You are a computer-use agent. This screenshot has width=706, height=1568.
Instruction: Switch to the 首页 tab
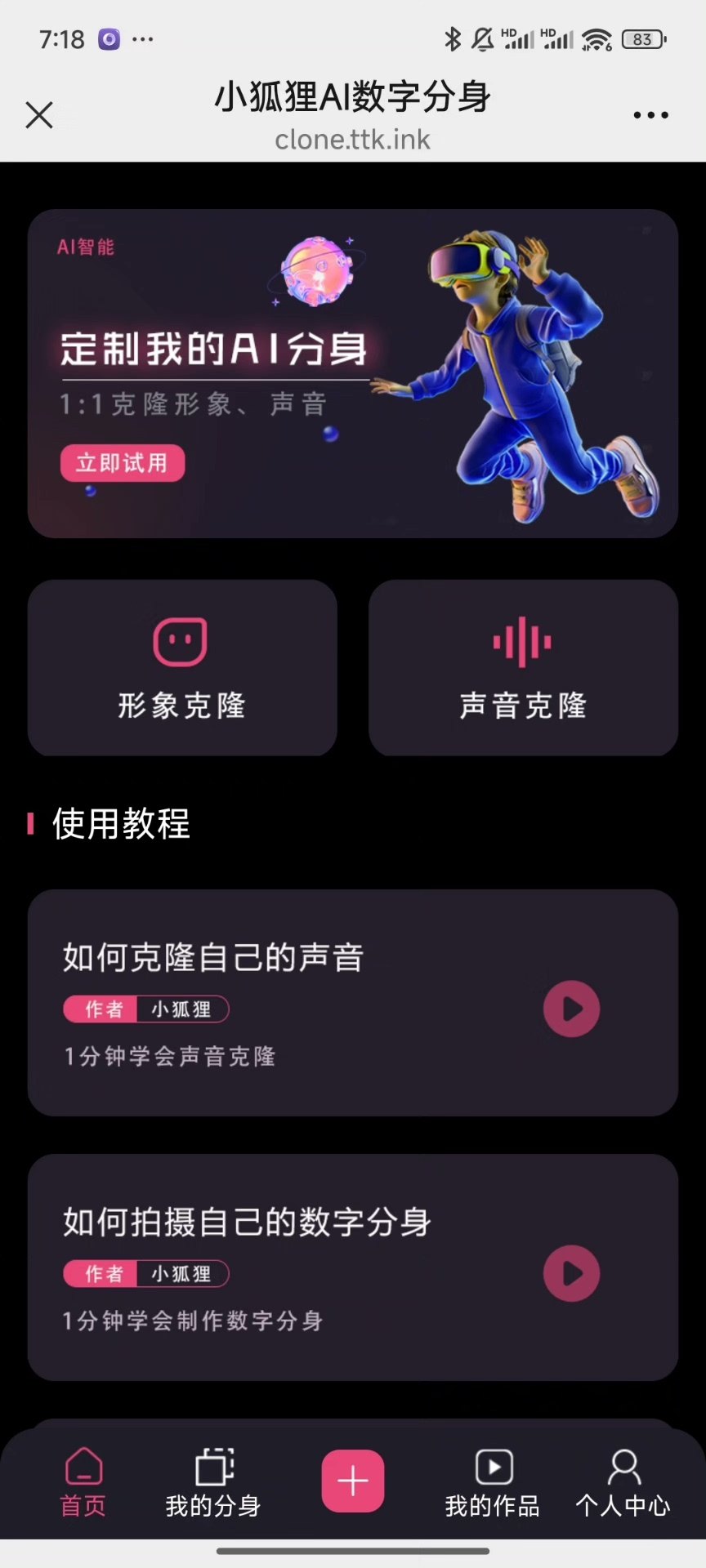coord(83,1482)
